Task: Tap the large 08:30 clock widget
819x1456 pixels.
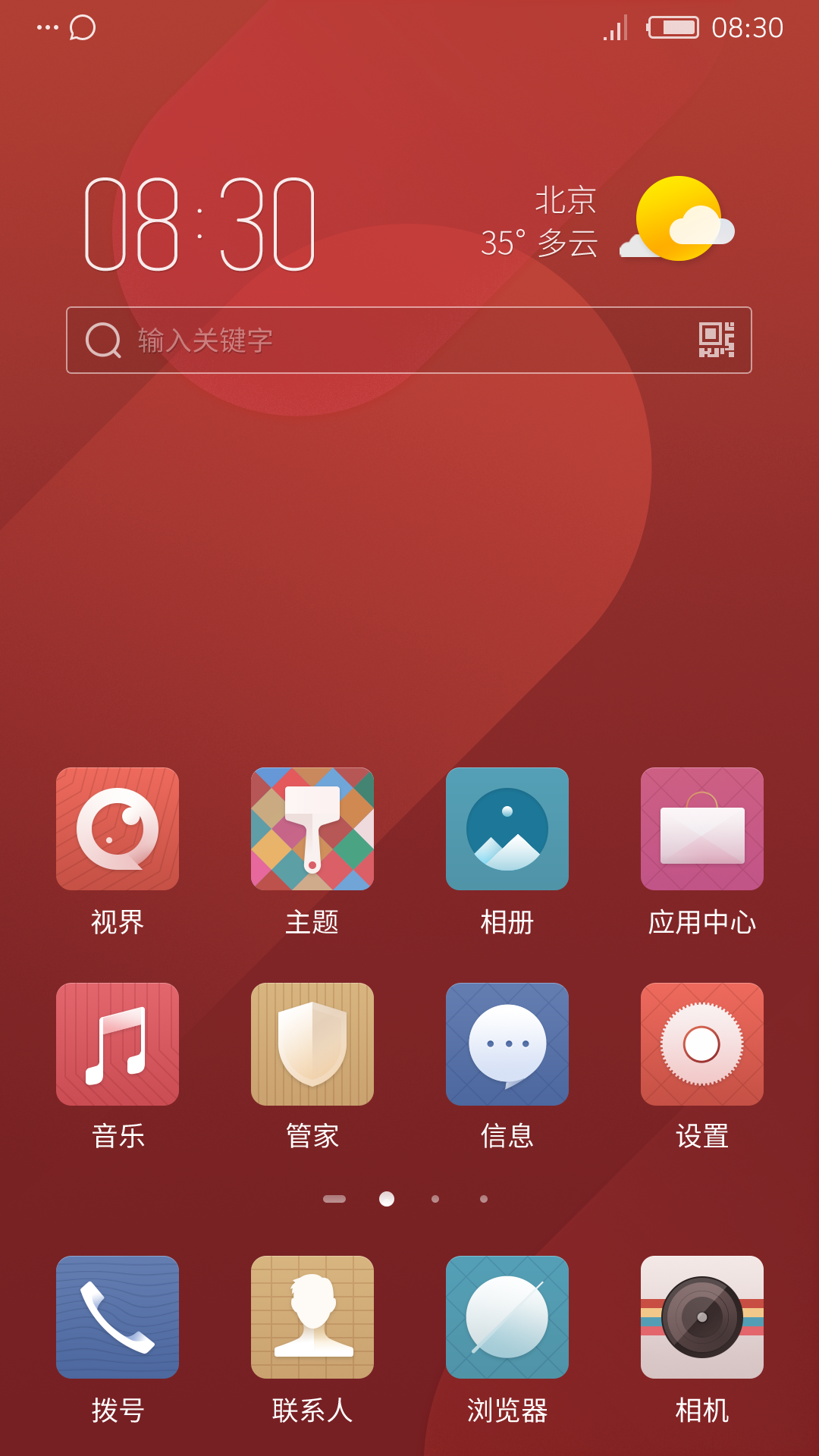Action: [199, 224]
